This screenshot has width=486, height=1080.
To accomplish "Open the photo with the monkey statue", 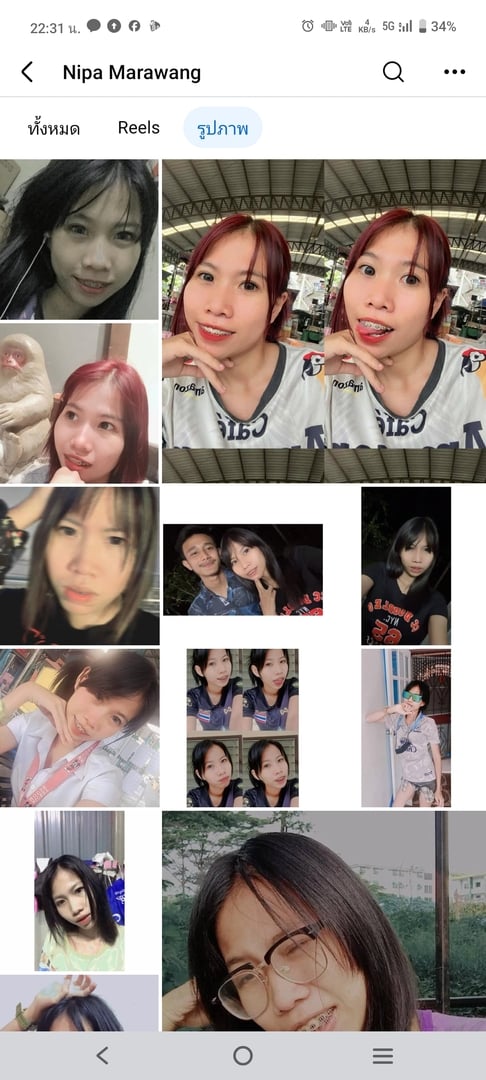I will pos(79,403).
